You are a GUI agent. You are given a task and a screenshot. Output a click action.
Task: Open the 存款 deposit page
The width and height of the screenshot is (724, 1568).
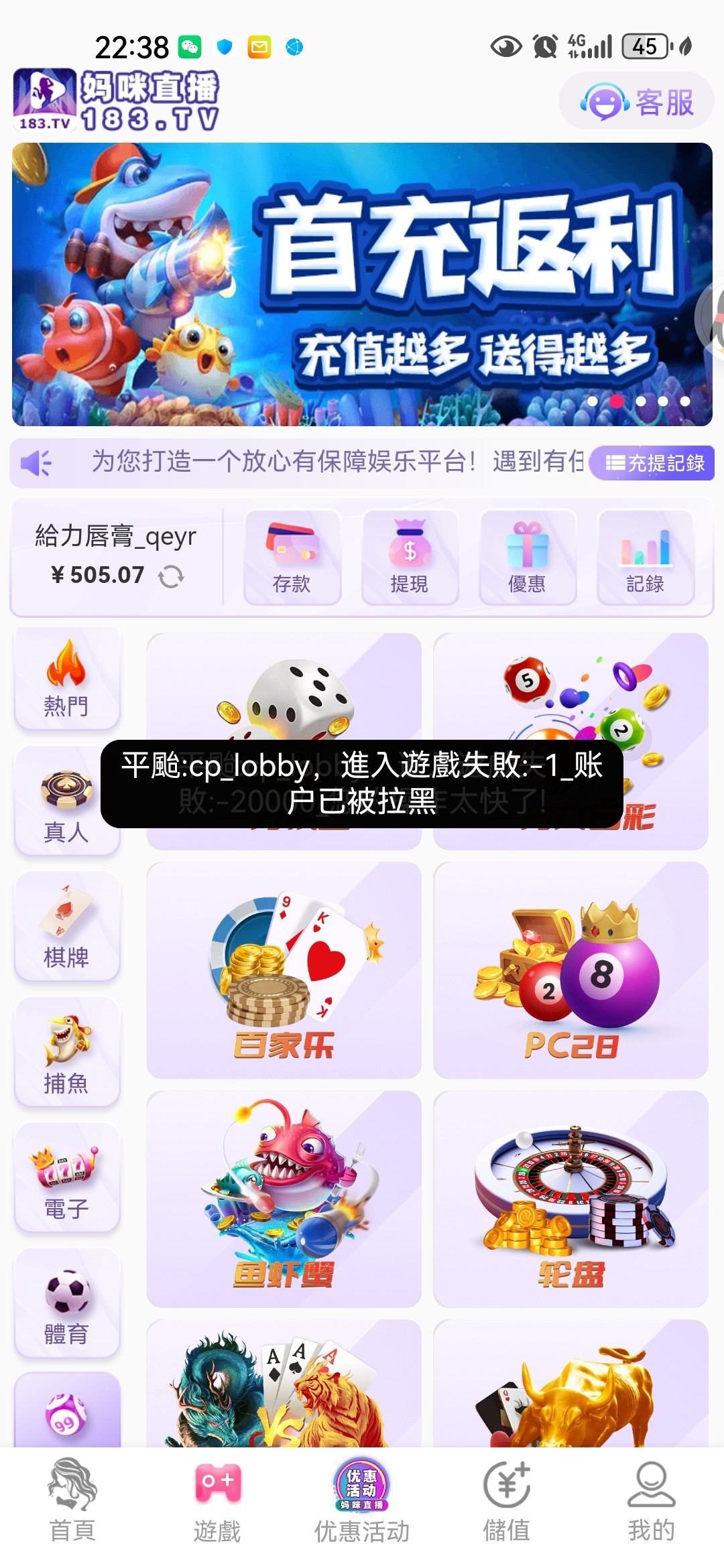click(x=292, y=558)
